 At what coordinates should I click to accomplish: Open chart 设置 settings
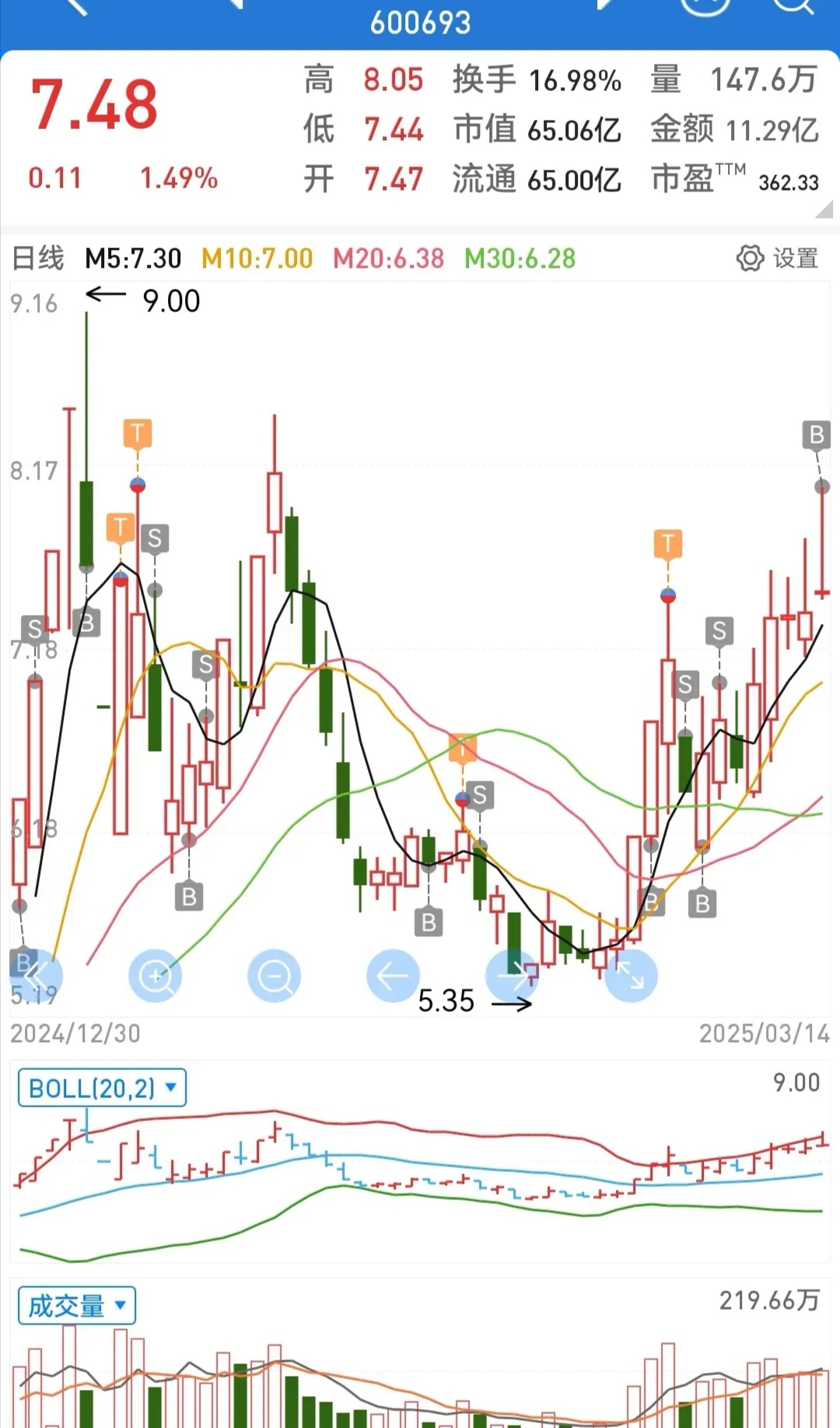777,258
